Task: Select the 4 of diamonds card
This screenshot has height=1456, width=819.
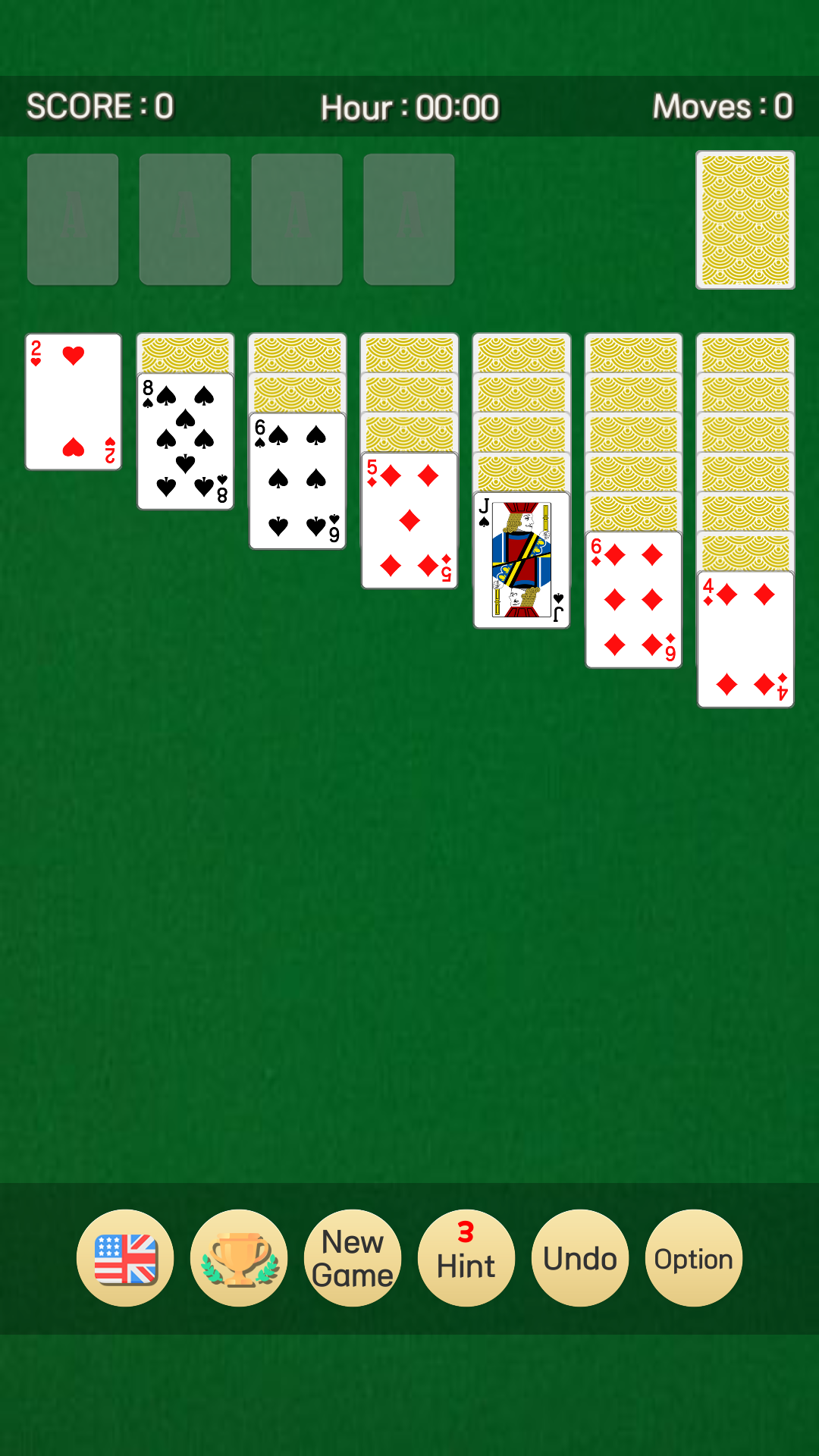Action: point(745,639)
